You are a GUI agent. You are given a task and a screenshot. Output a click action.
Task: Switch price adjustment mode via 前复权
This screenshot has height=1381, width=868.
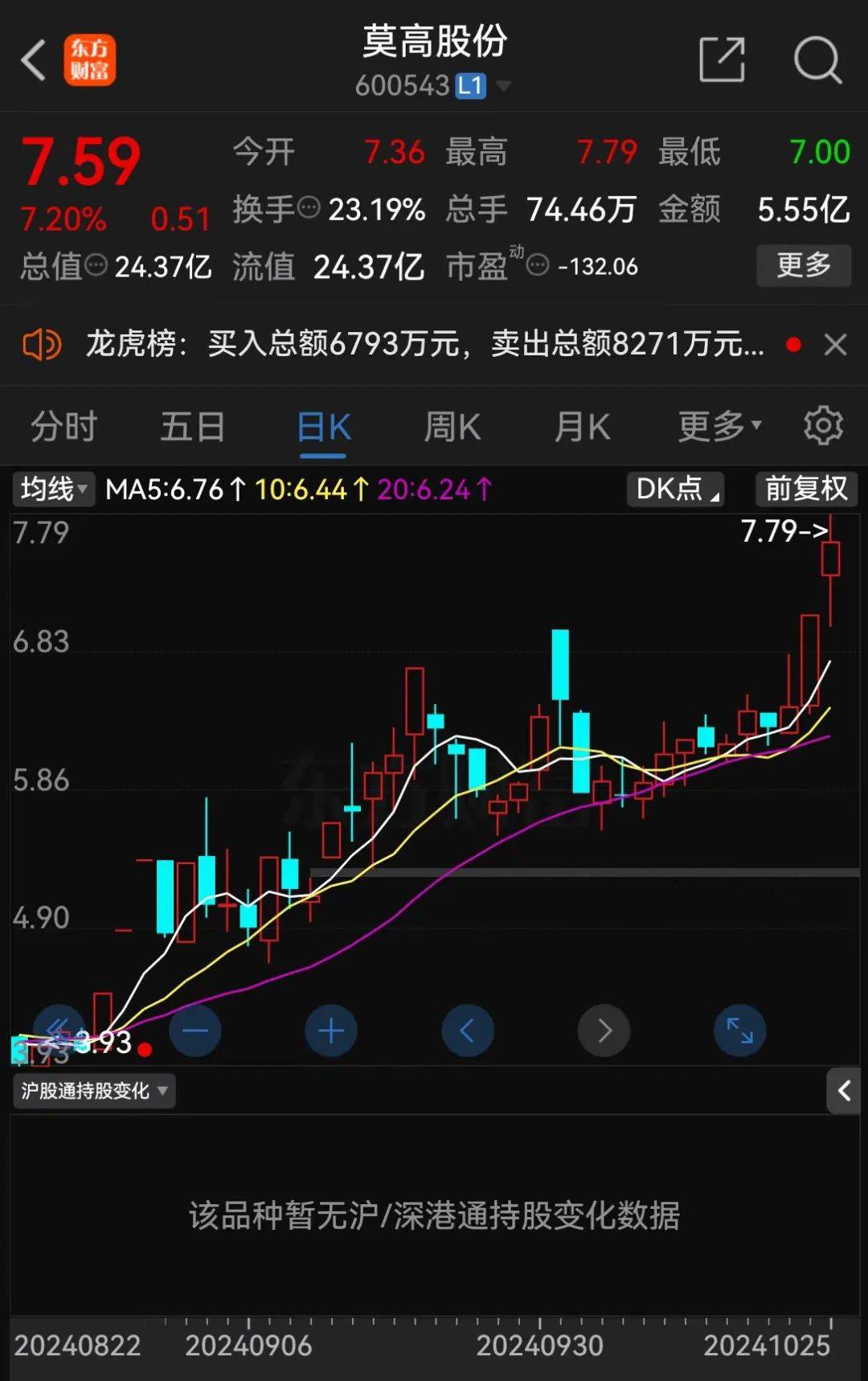[806, 489]
